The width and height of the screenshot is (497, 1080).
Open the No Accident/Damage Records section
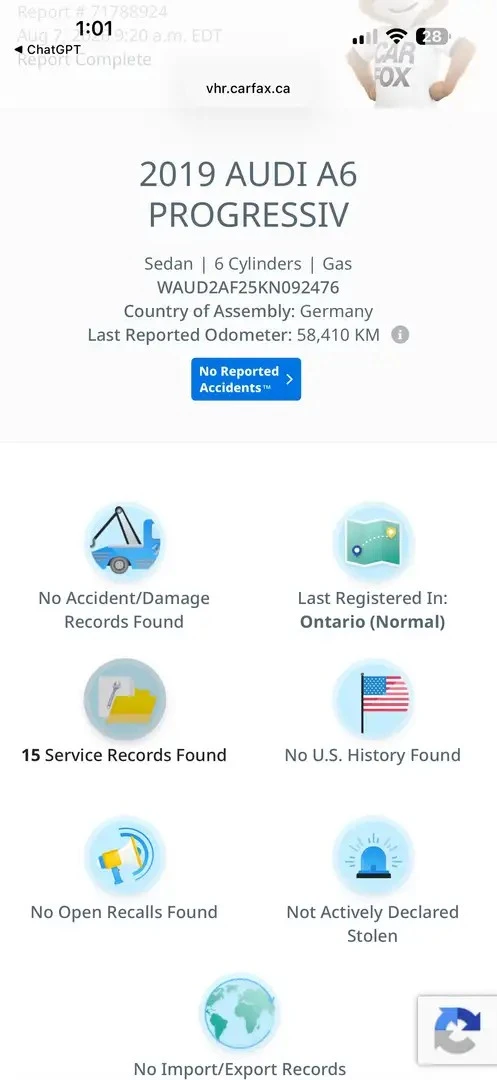pyautogui.click(x=124, y=568)
